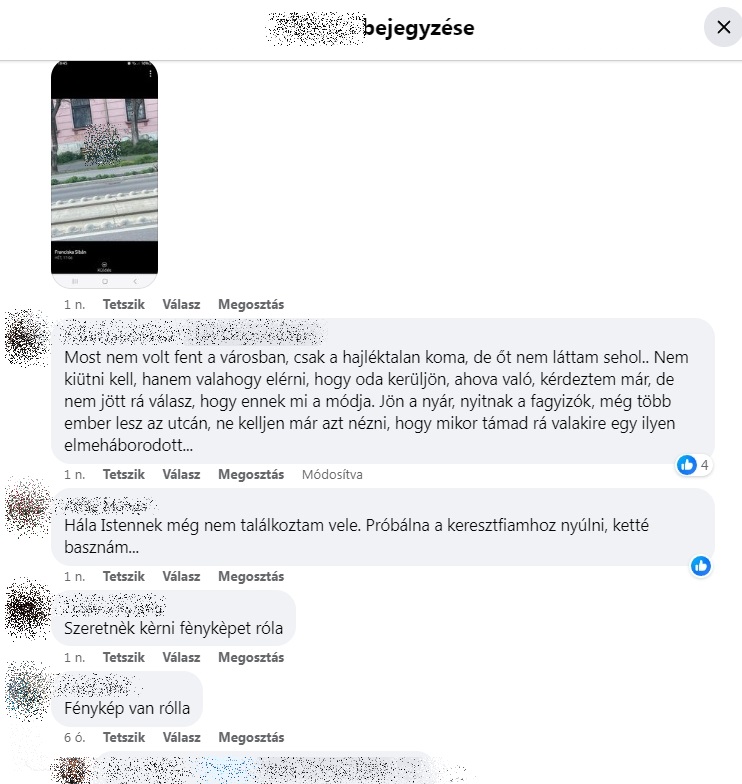This screenshot has width=742, height=784.
Task: View edit history via the Módosítva link
Action: (332, 474)
